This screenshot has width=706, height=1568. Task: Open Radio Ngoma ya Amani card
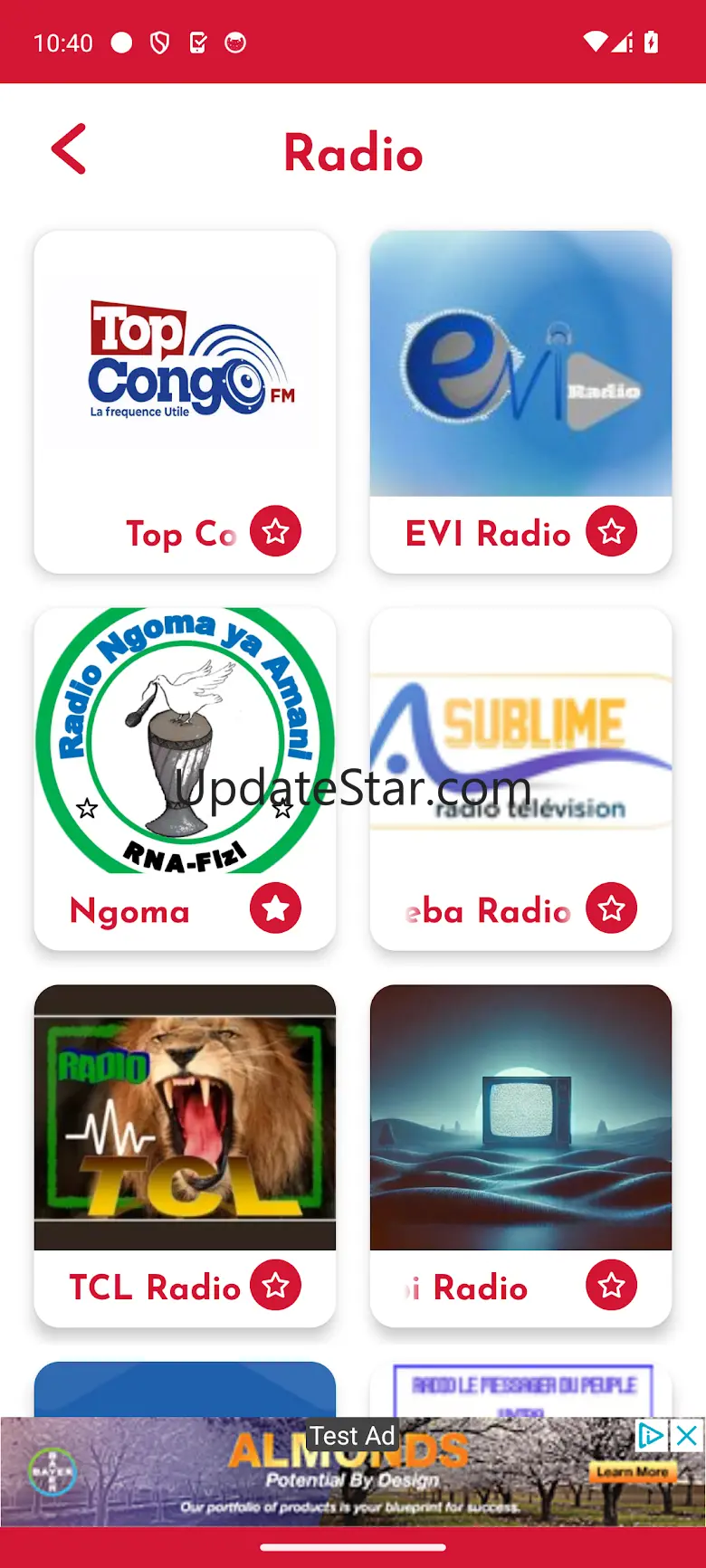(185, 742)
